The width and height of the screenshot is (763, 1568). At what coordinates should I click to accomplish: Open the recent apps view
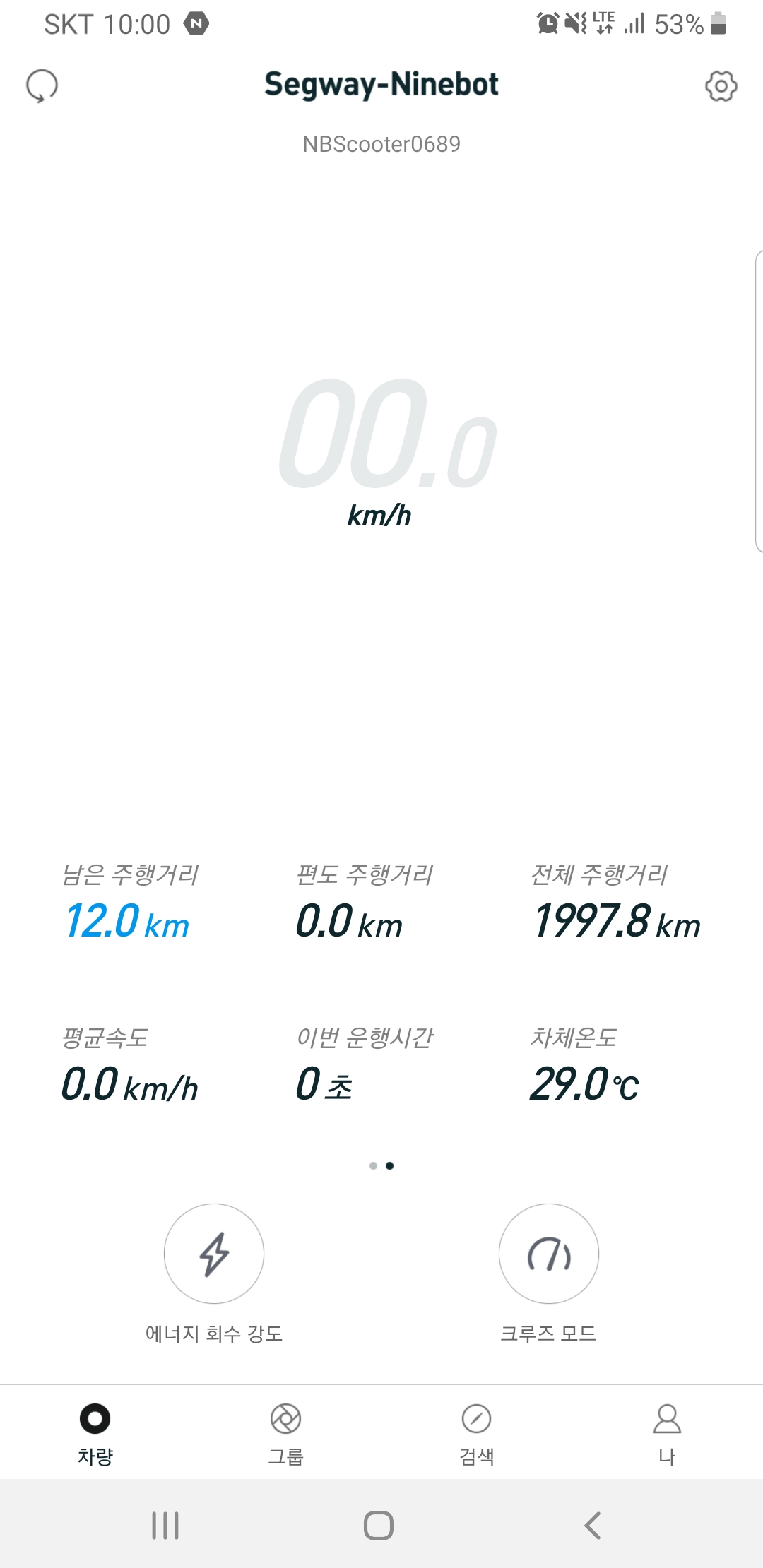point(165,1526)
